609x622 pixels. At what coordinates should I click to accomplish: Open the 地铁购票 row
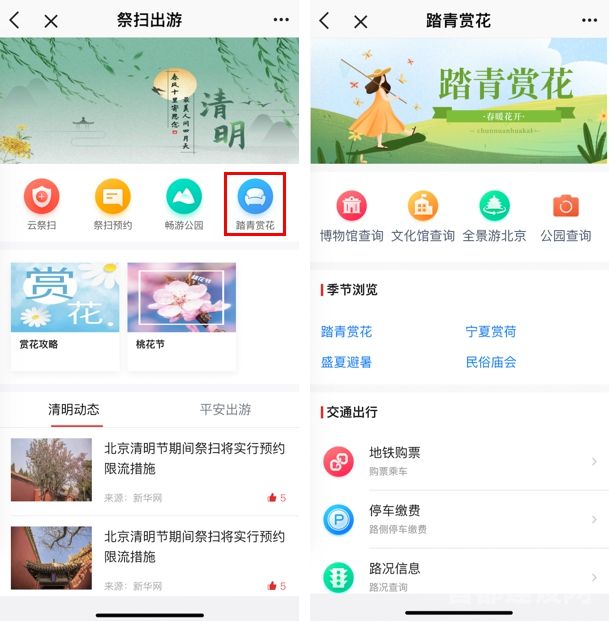click(460, 460)
